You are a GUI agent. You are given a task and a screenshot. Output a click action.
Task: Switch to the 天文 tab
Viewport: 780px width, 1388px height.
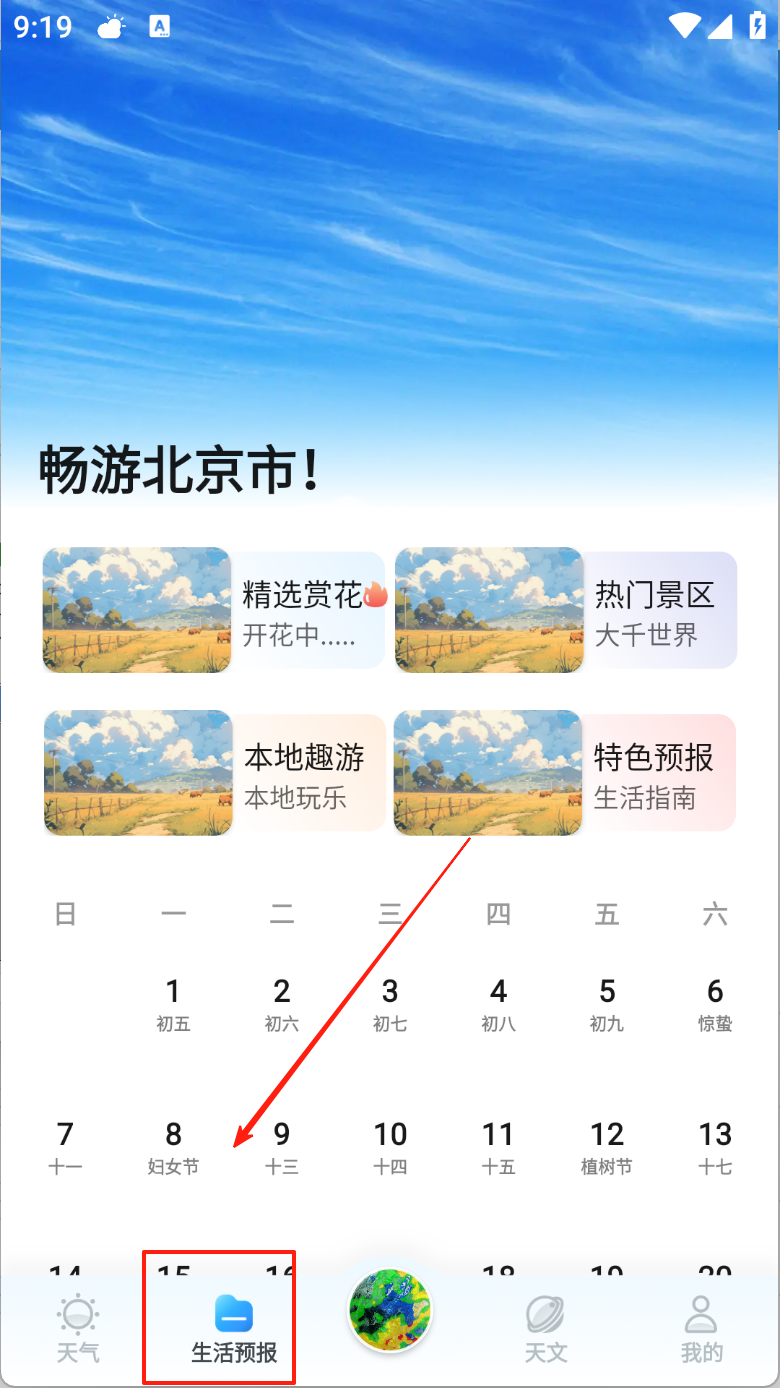(x=546, y=1330)
